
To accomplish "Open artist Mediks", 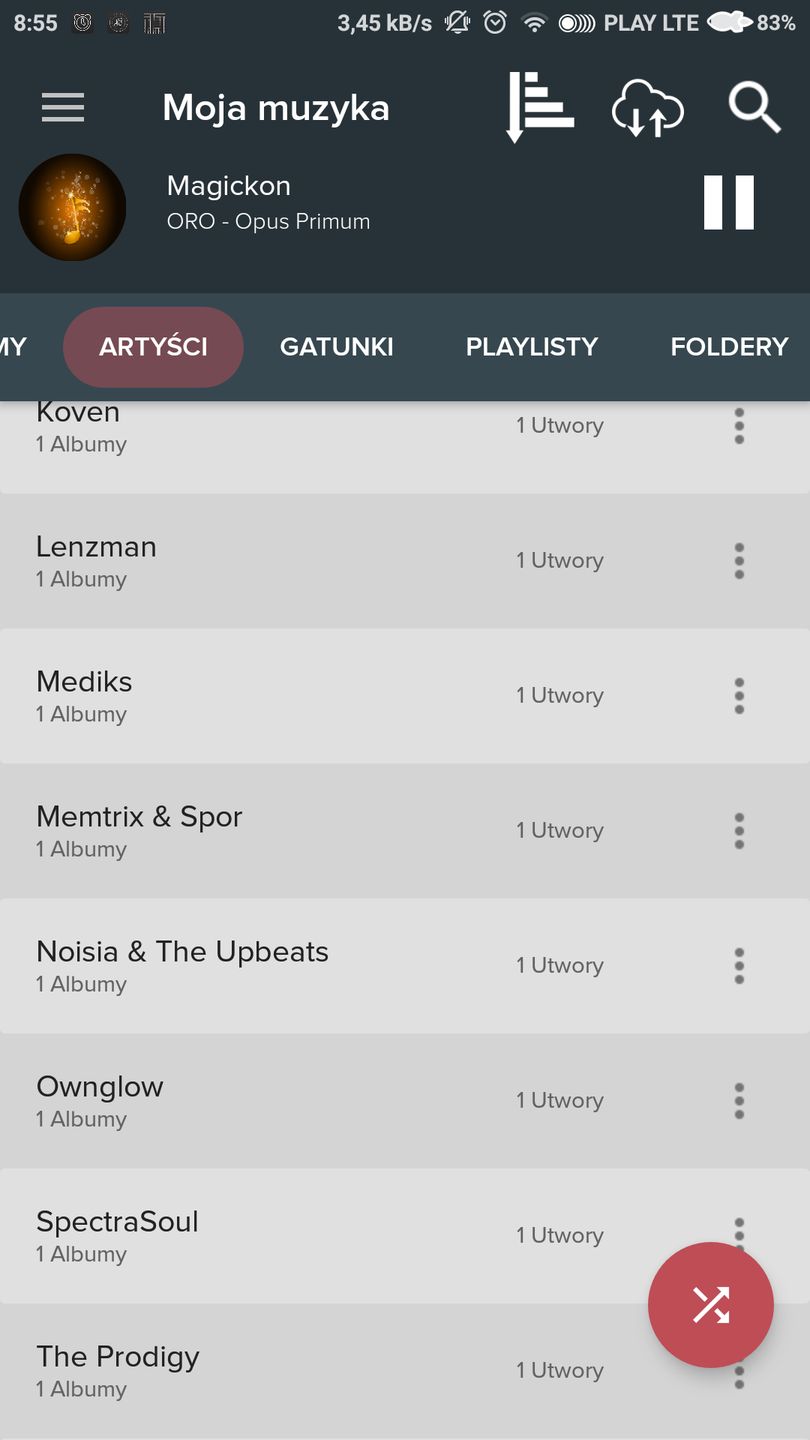I will click(250, 696).
